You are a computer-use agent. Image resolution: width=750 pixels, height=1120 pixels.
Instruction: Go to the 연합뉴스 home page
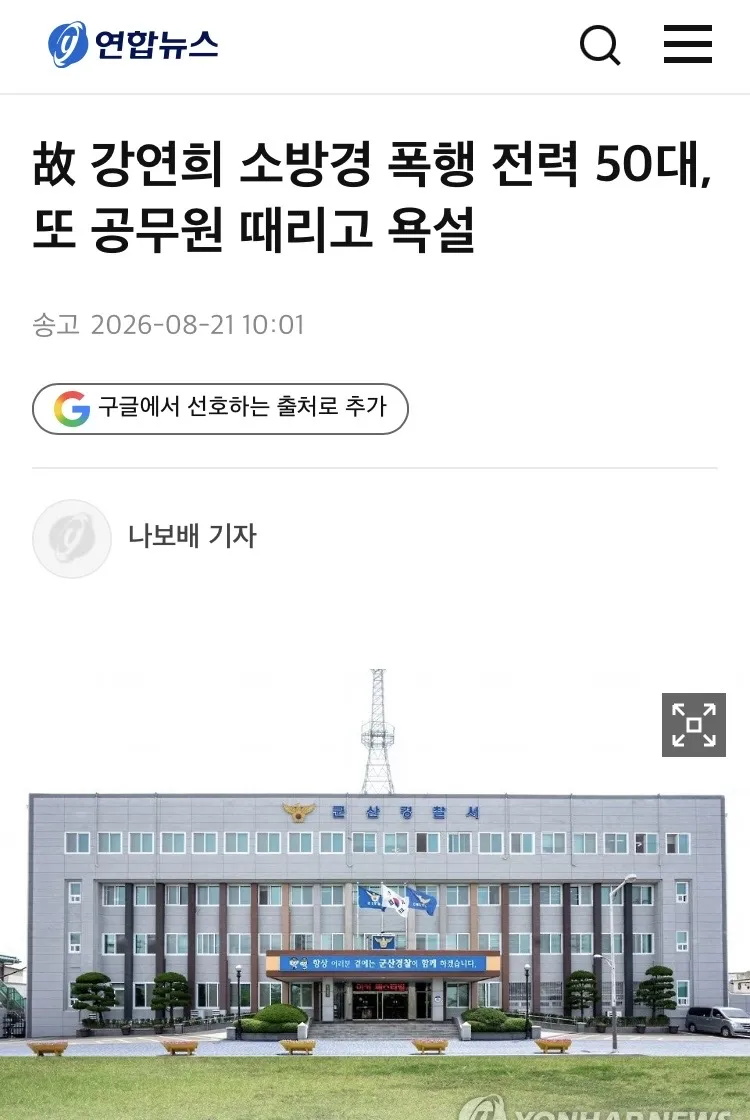click(133, 44)
